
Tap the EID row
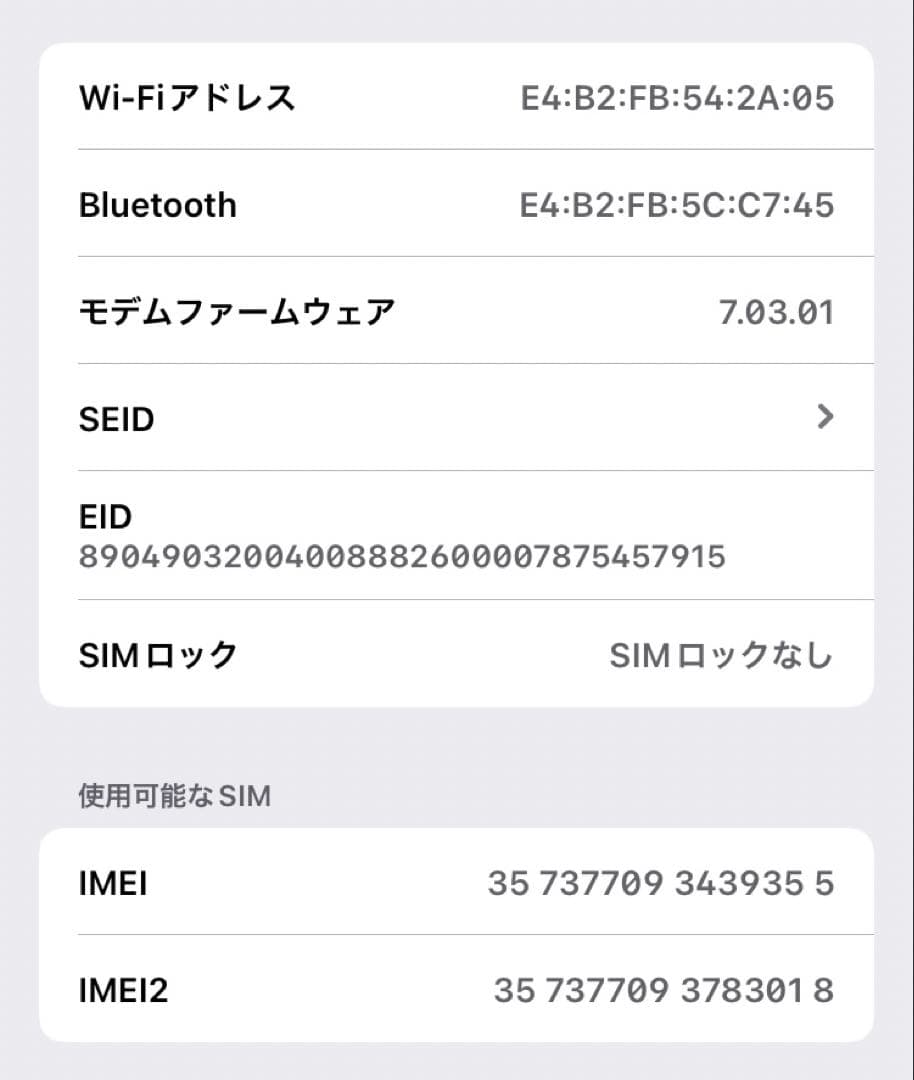[457, 535]
